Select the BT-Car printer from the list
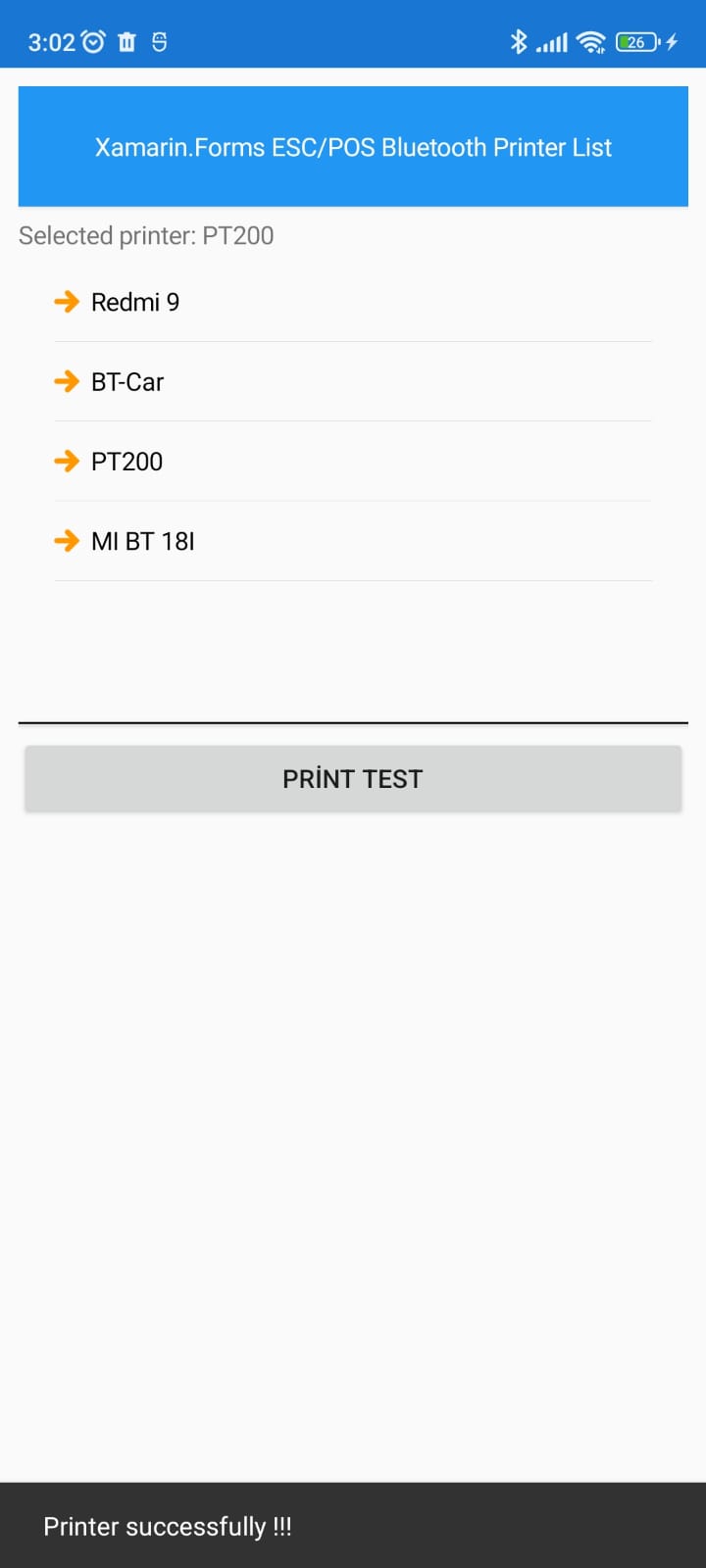Screen dimensions: 706x1568 click(127, 381)
